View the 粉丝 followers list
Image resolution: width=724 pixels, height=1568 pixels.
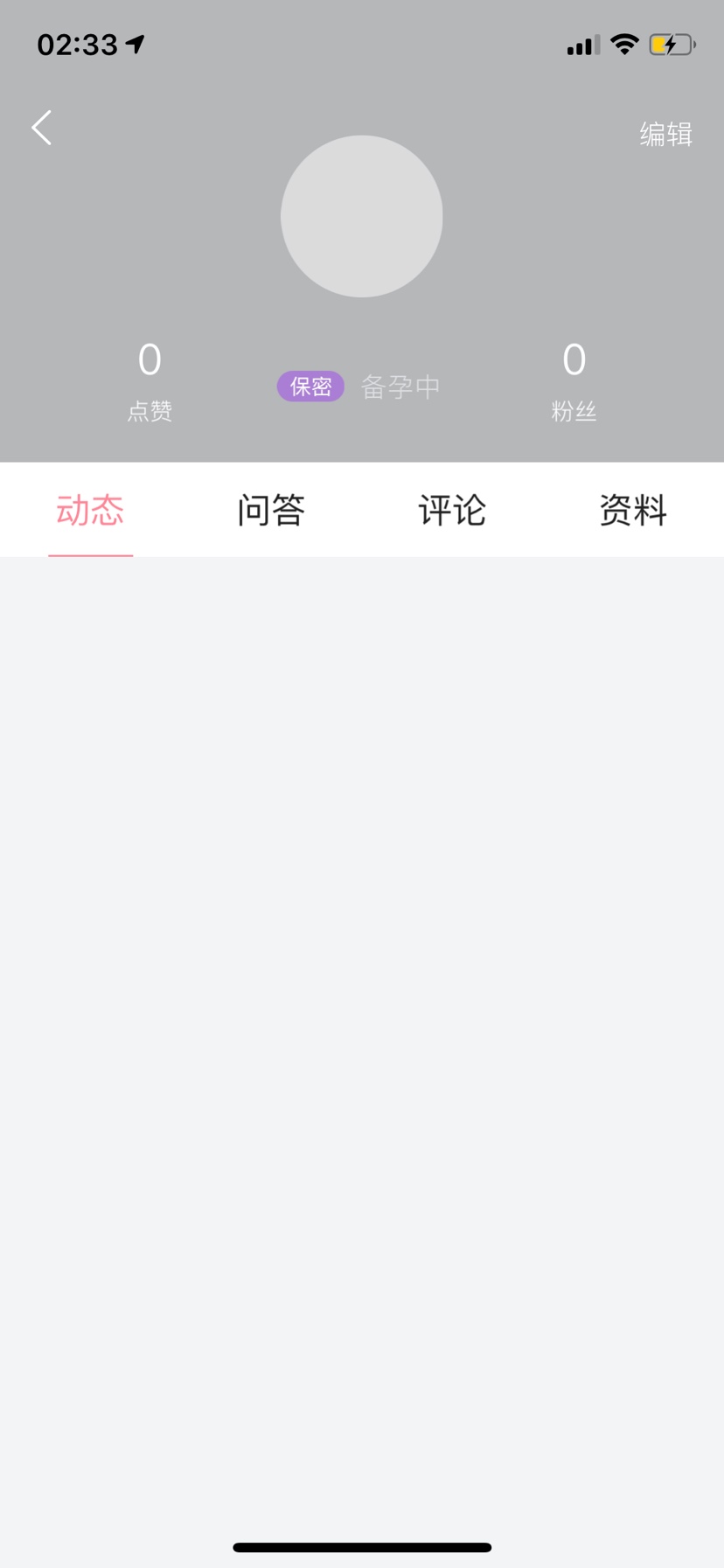(574, 381)
